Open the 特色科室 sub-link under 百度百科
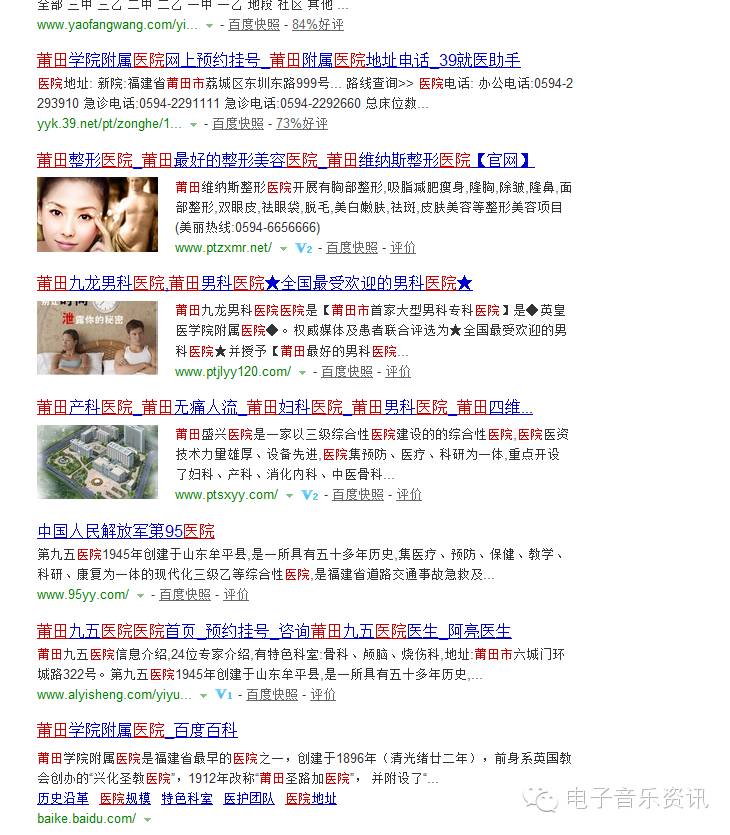Viewport: 730px width, 835px height. coord(187,799)
